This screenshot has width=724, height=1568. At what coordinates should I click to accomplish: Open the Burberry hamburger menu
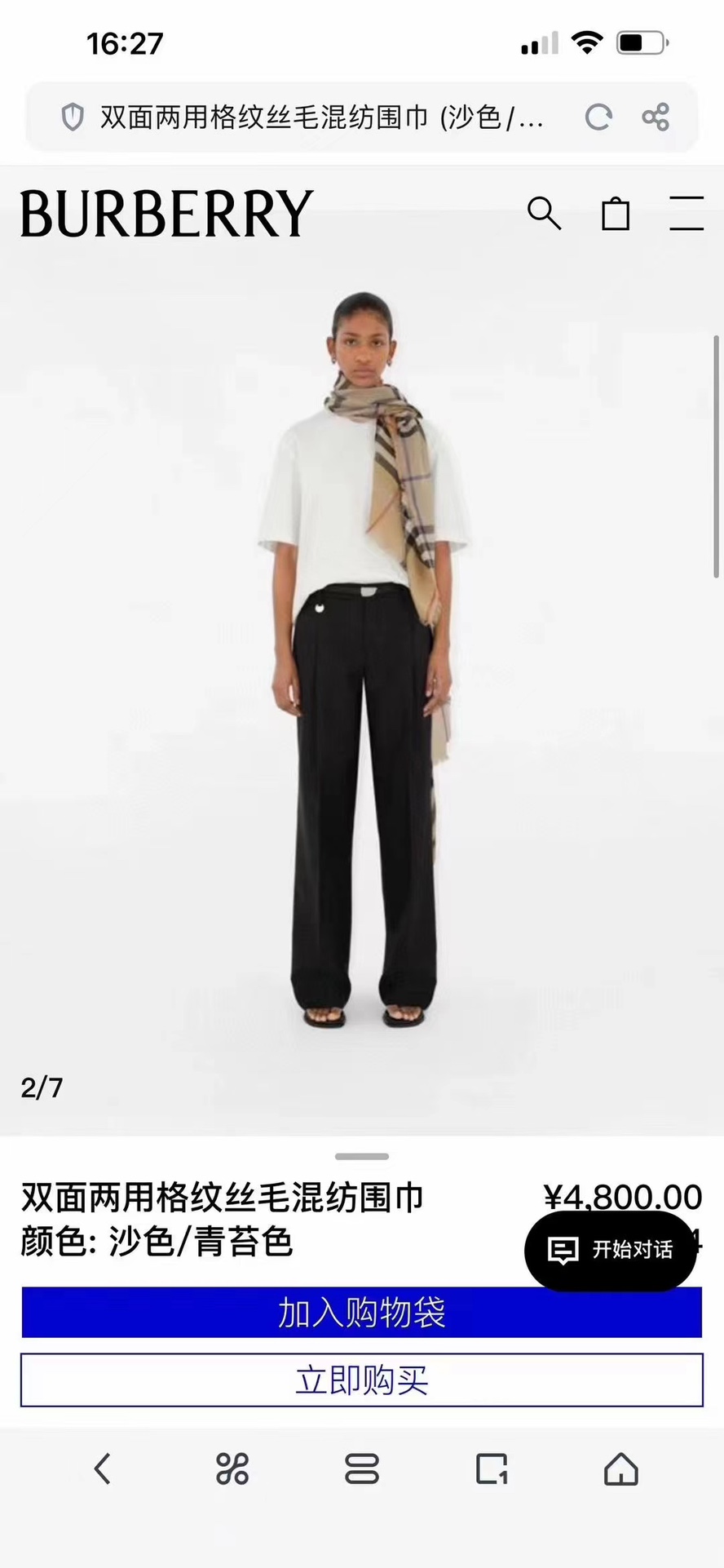686,214
